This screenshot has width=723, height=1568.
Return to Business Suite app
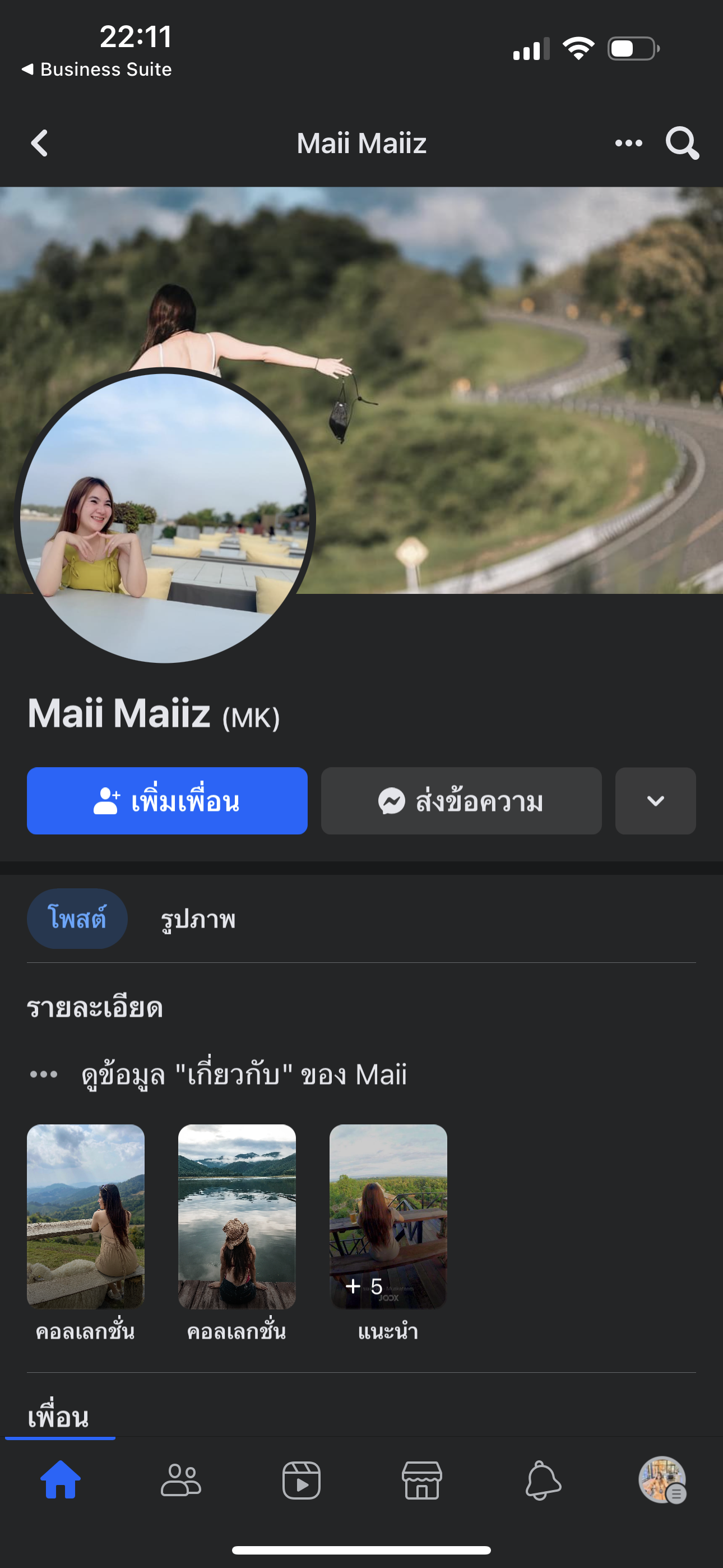click(98, 70)
